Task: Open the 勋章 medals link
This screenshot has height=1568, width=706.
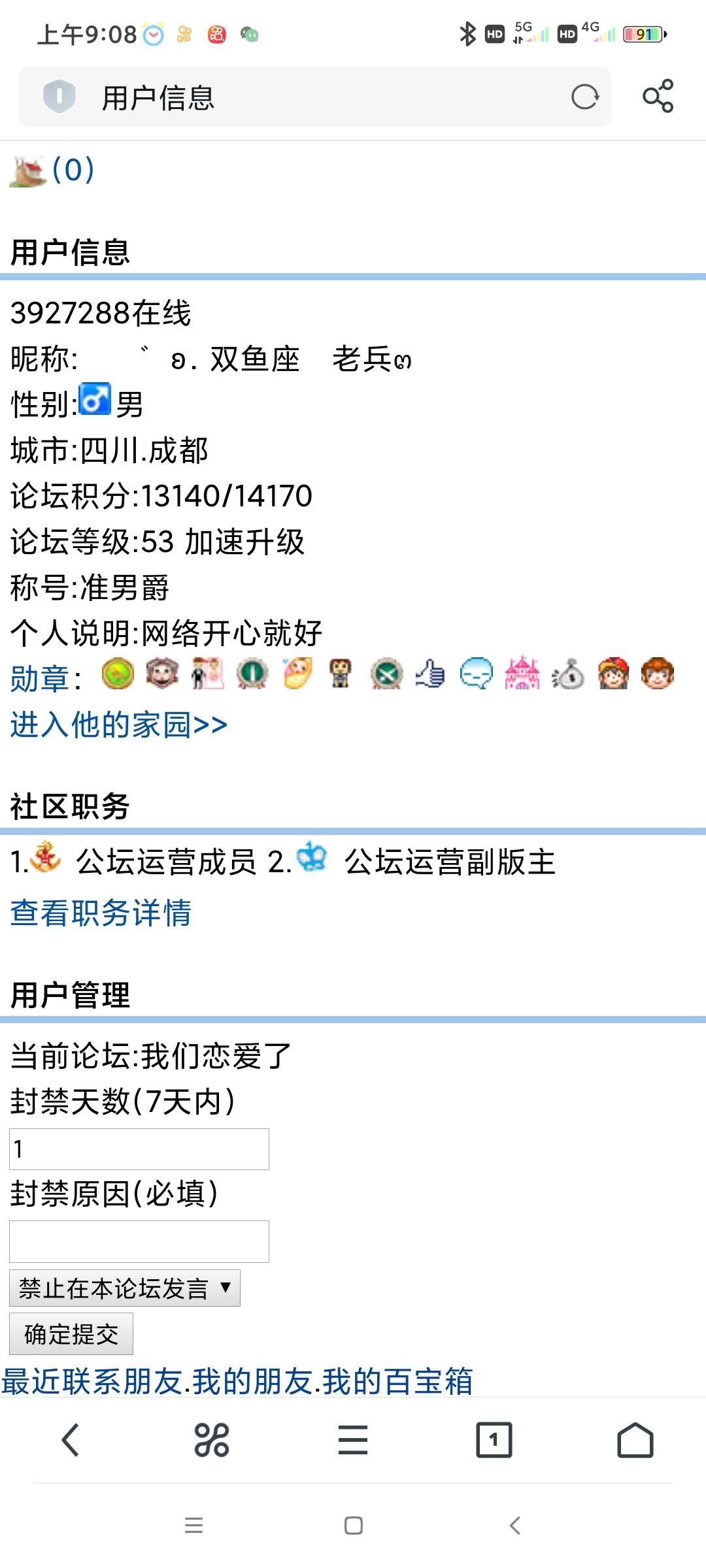Action: coord(39,678)
